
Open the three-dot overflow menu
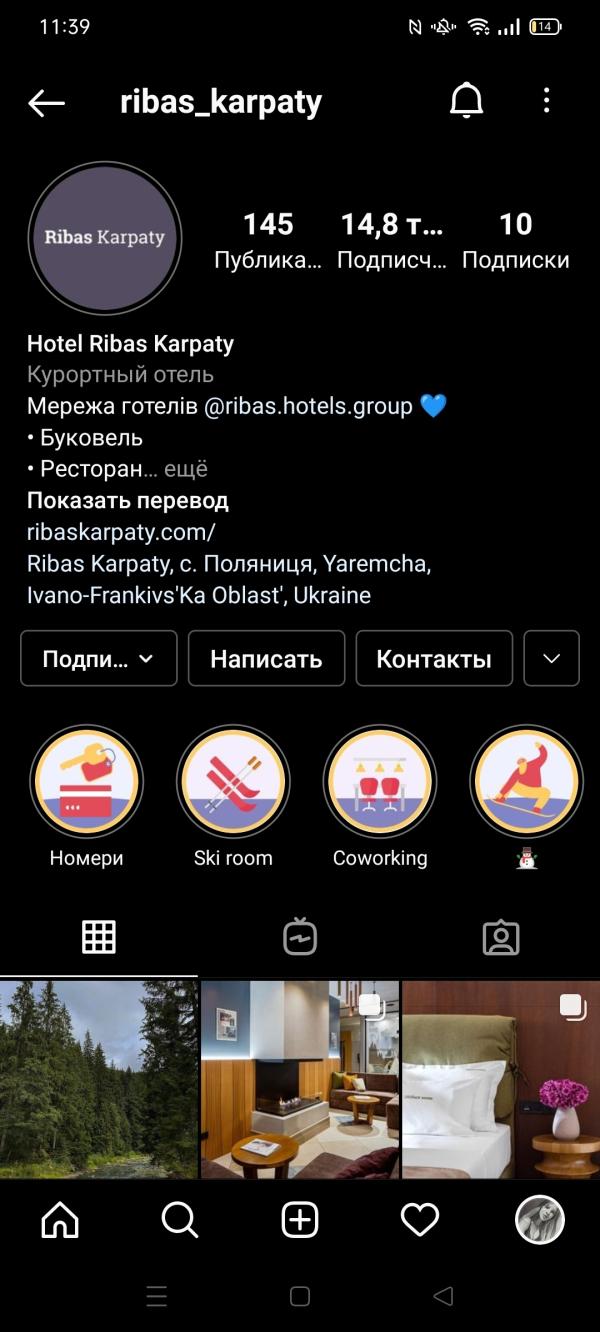tap(546, 101)
